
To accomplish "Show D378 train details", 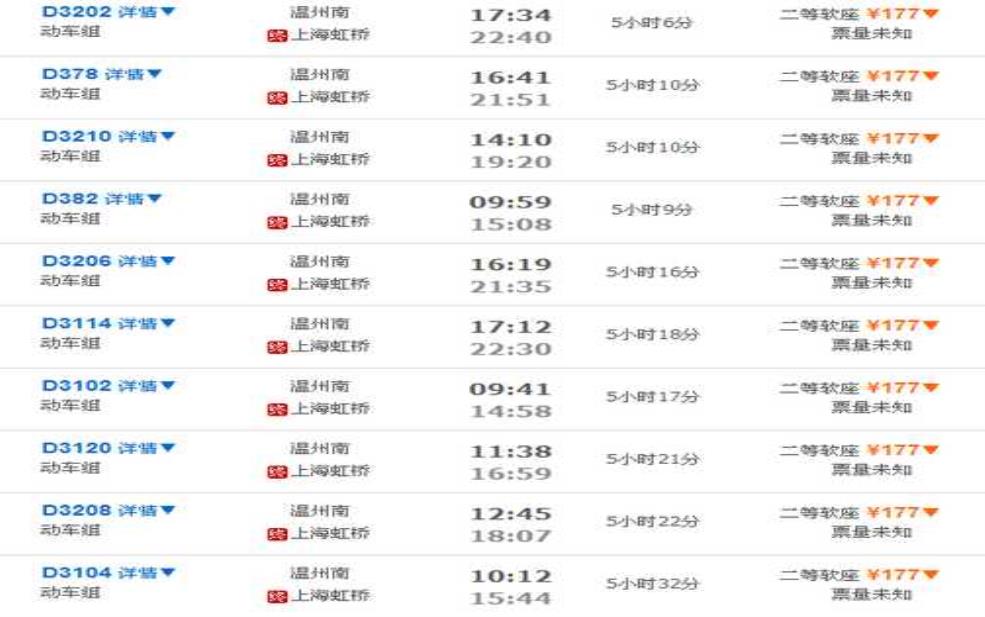I will pos(133,74).
